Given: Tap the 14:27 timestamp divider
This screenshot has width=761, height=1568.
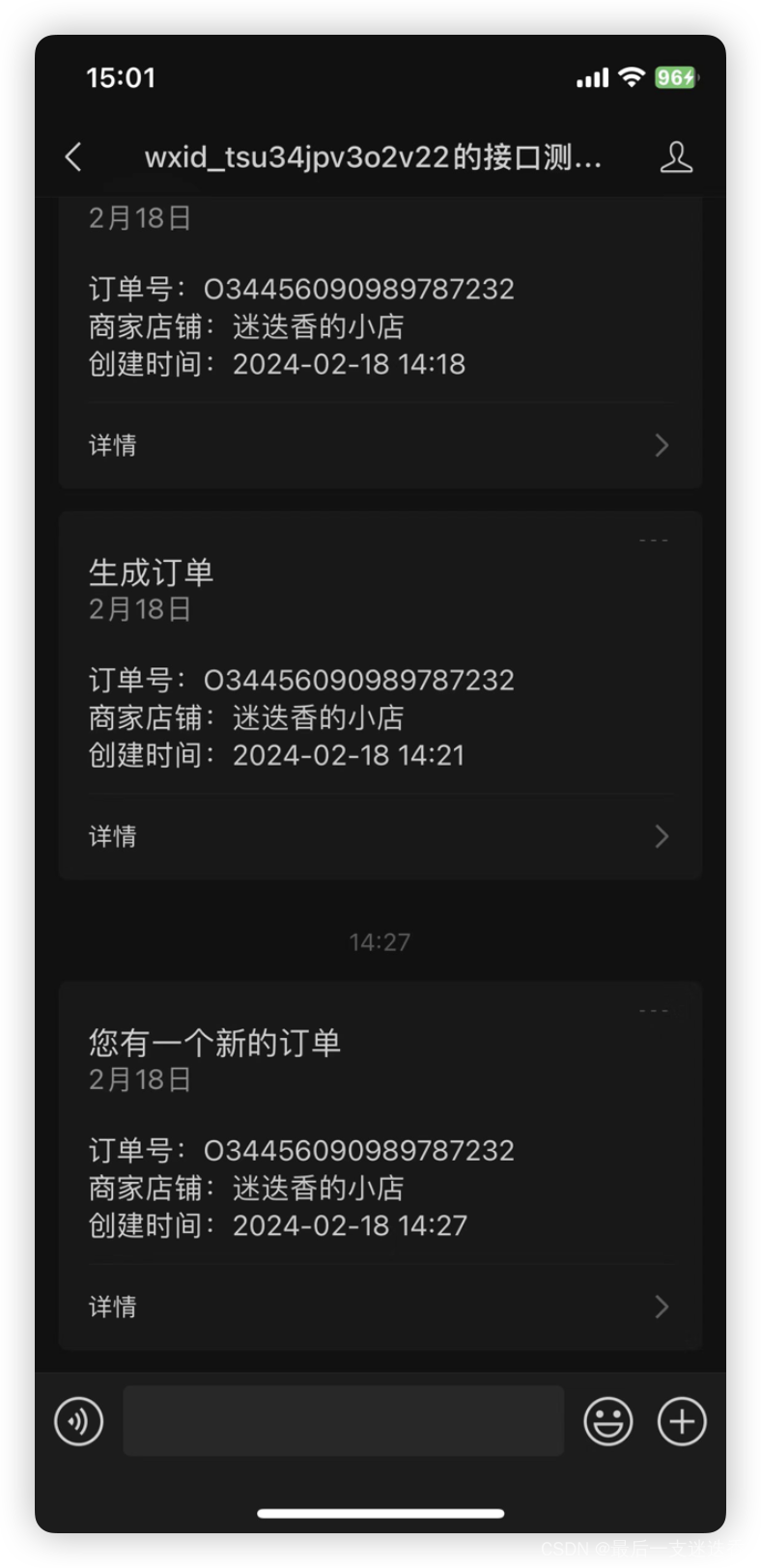Looking at the screenshot, I should coord(380,941).
